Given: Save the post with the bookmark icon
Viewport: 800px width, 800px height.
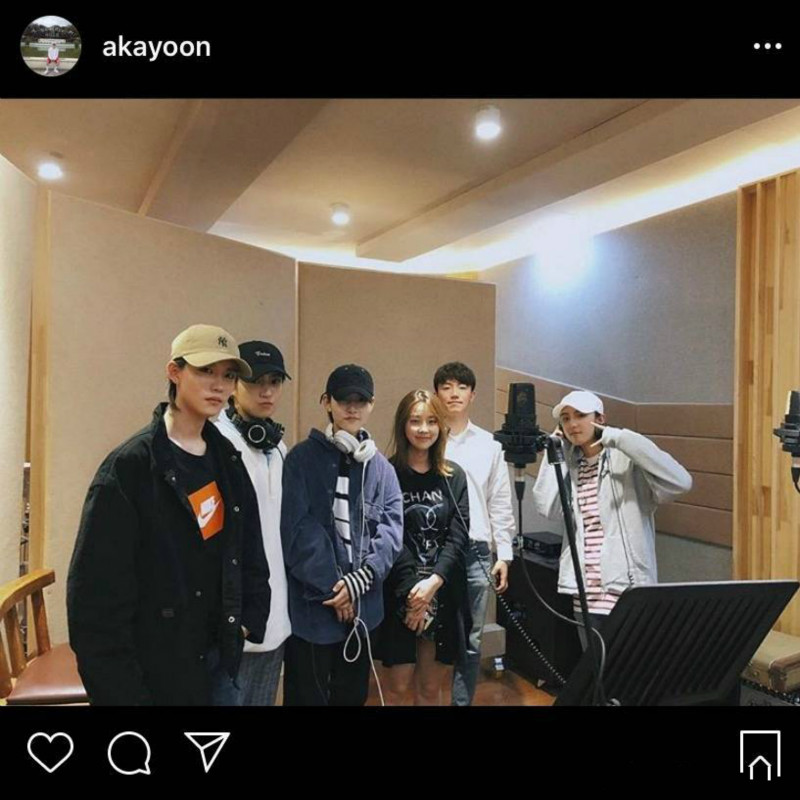Looking at the screenshot, I should [x=760, y=754].
